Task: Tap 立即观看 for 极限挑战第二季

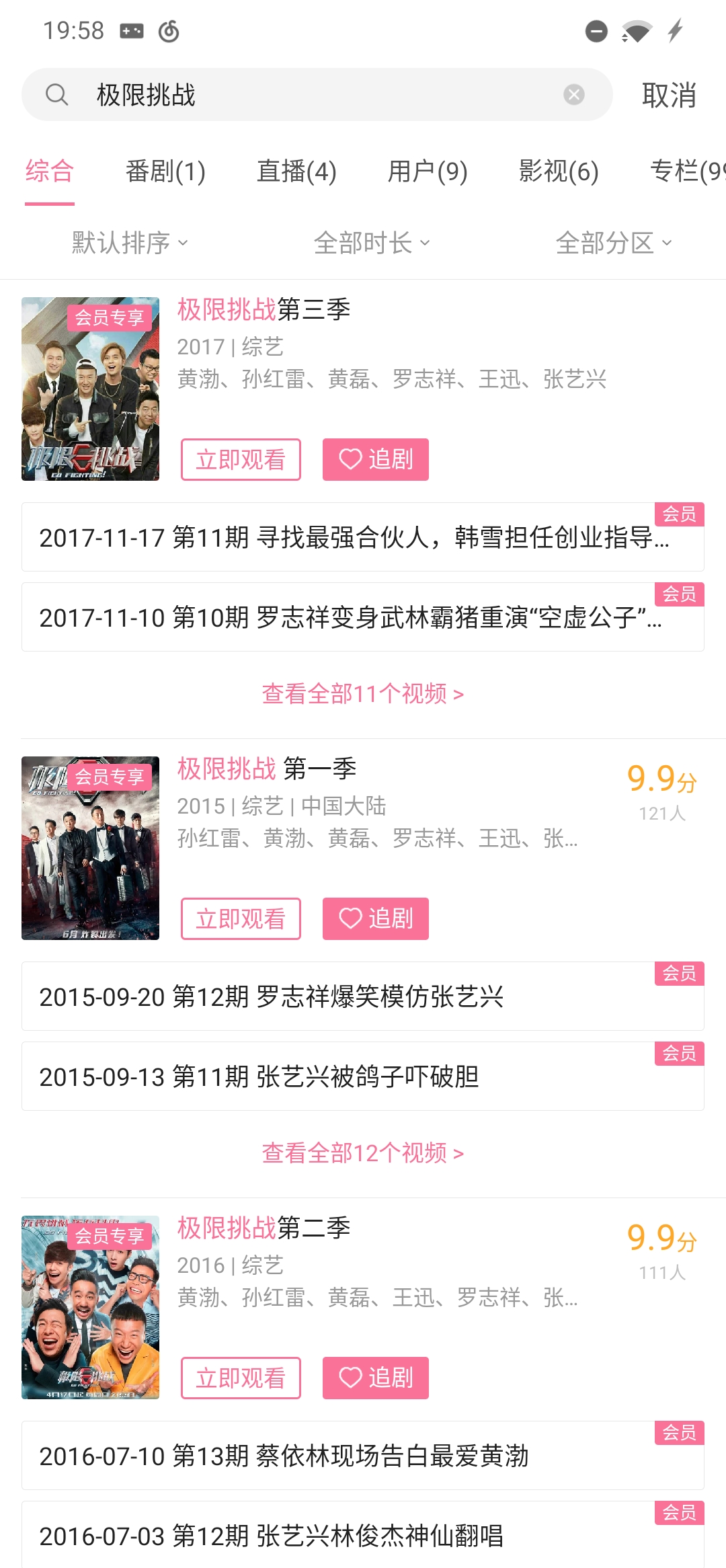Action: pos(241,1378)
